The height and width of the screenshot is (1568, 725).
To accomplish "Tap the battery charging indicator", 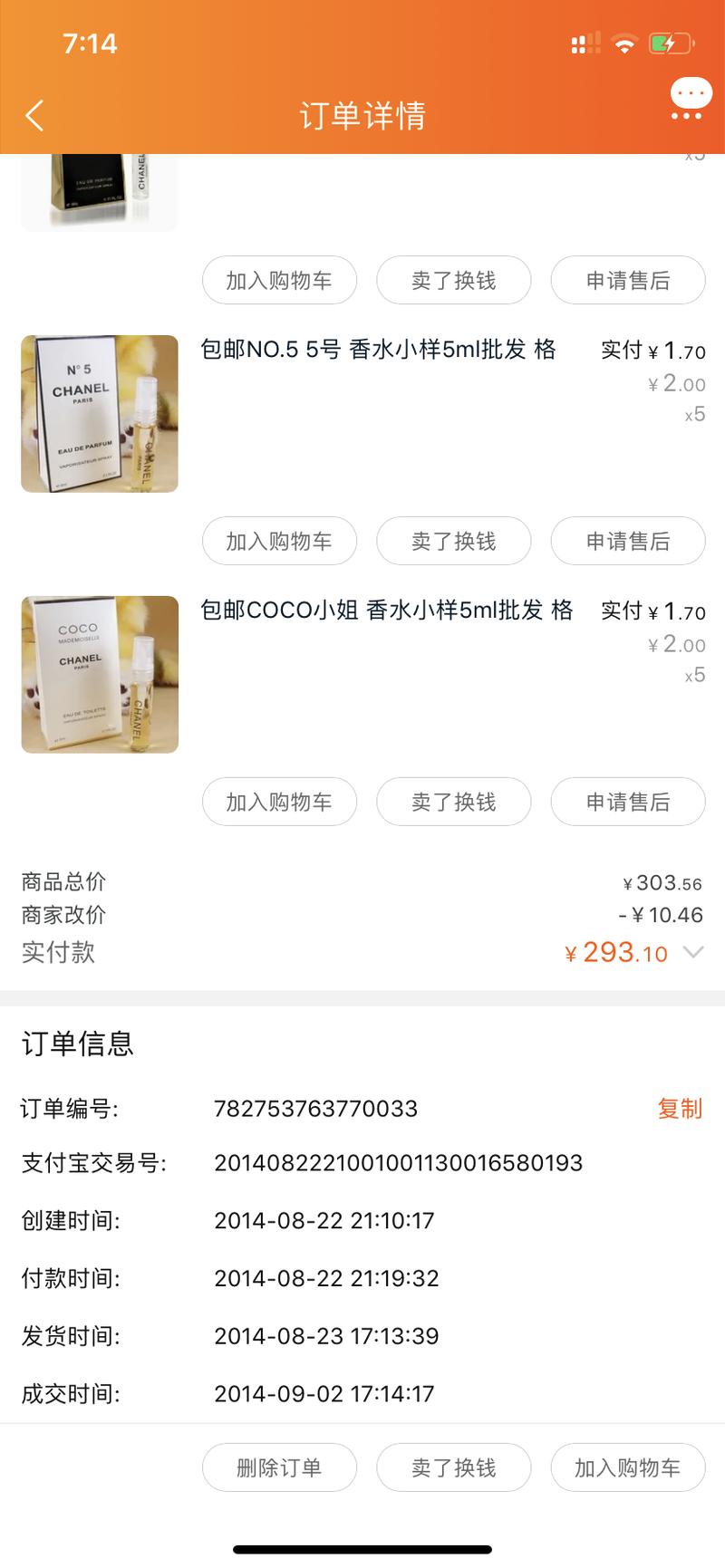I will pyautogui.click(x=667, y=42).
